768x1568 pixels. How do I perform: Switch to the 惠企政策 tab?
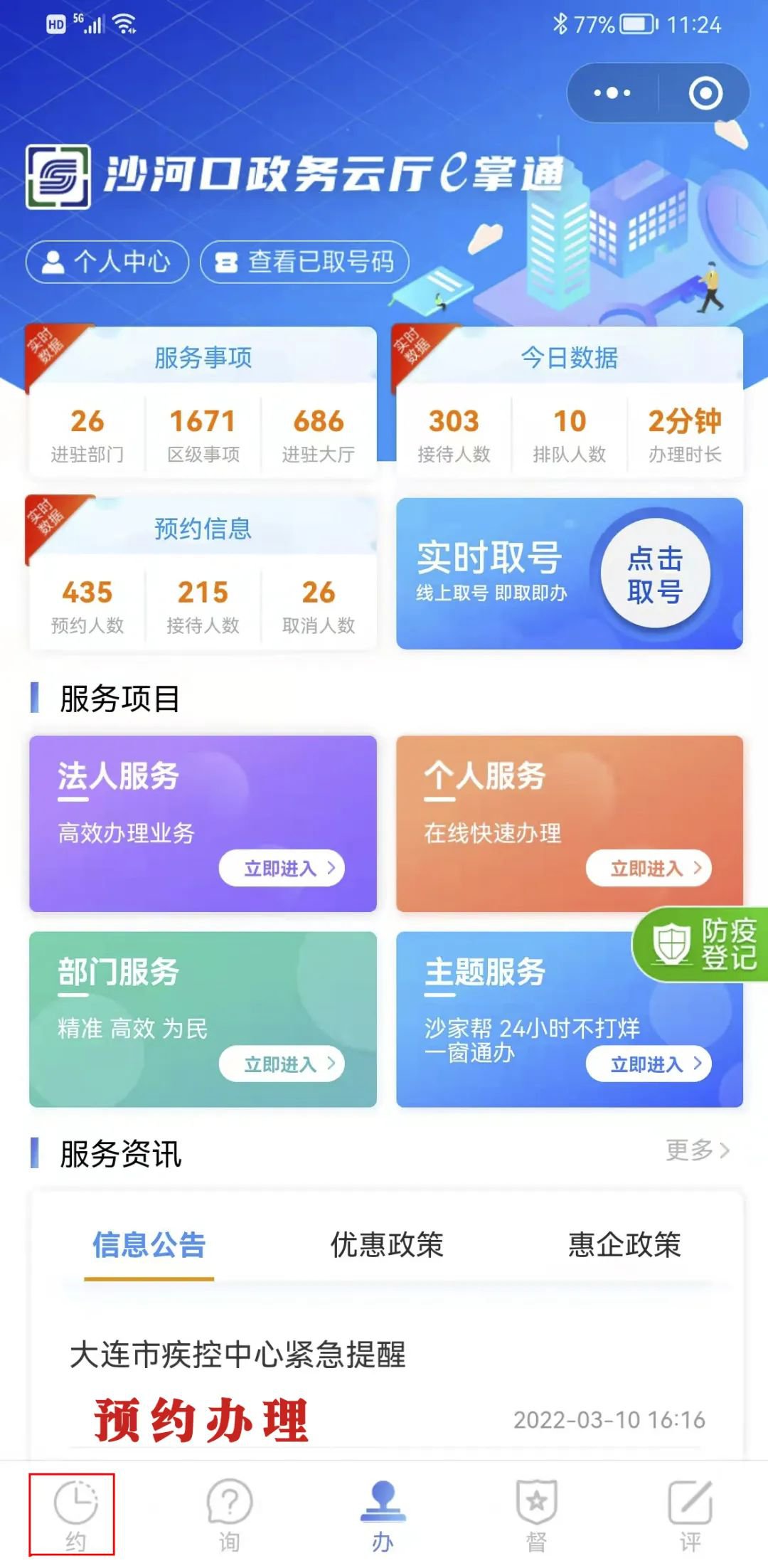coord(624,1245)
